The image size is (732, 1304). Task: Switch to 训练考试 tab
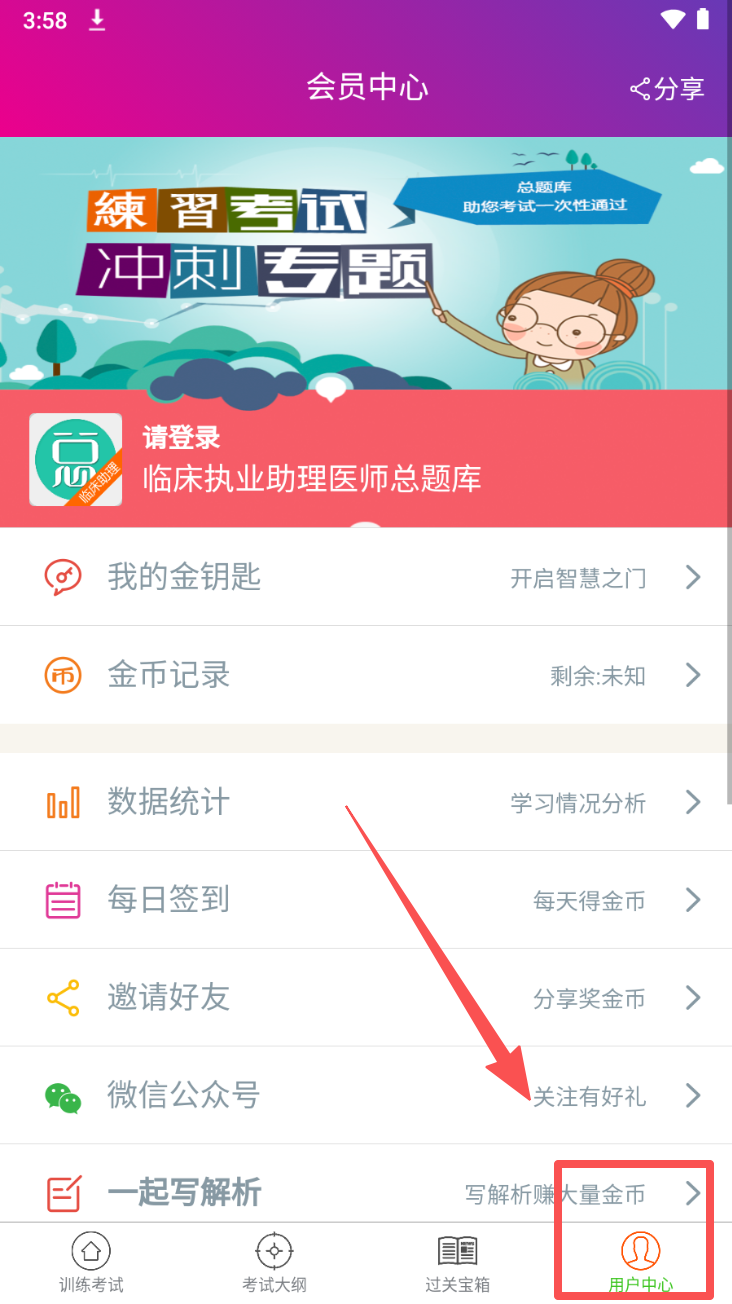[91, 1263]
